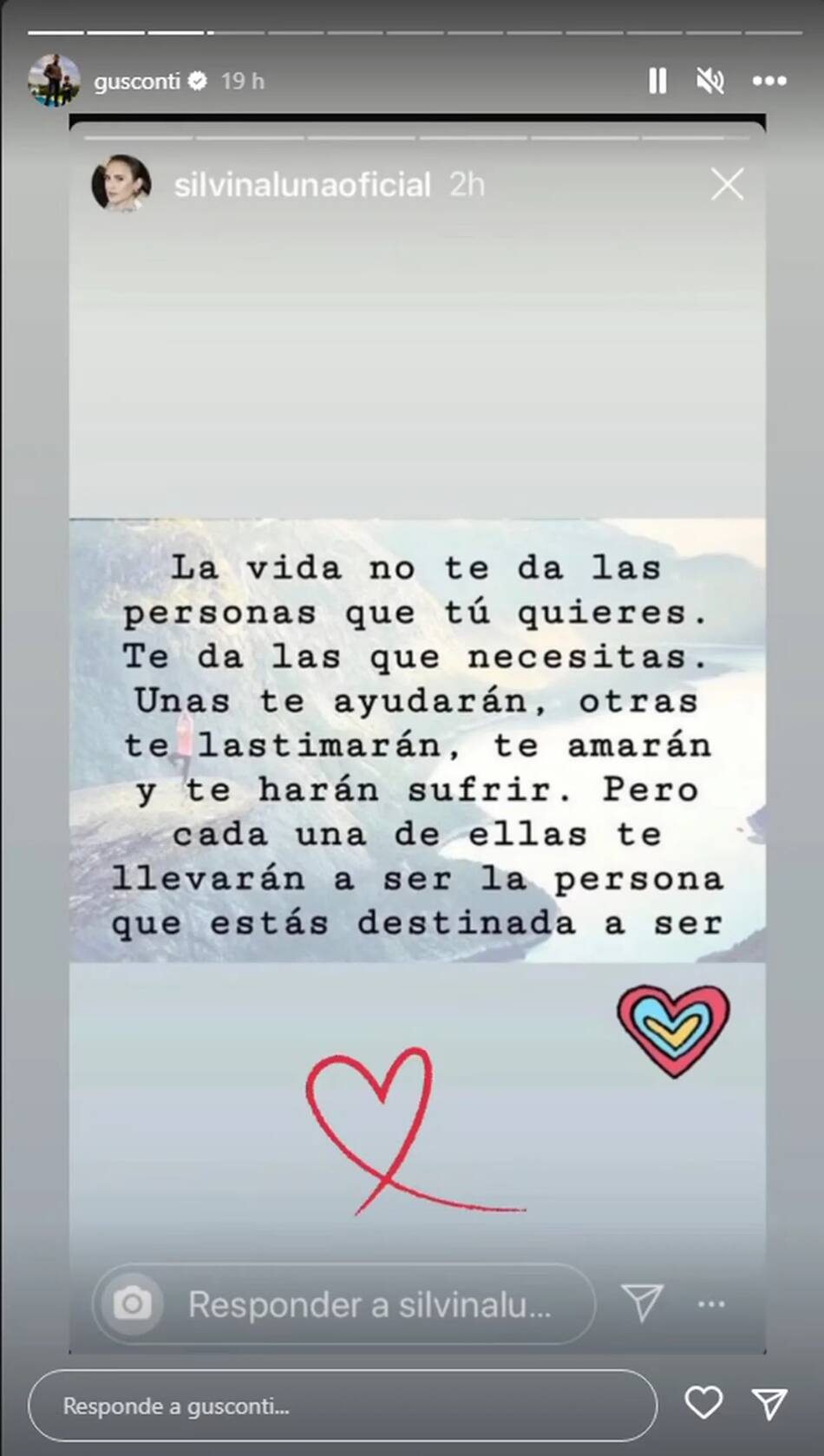Toggle play and pause on the story
The height and width of the screenshot is (1456, 824).
tap(657, 81)
